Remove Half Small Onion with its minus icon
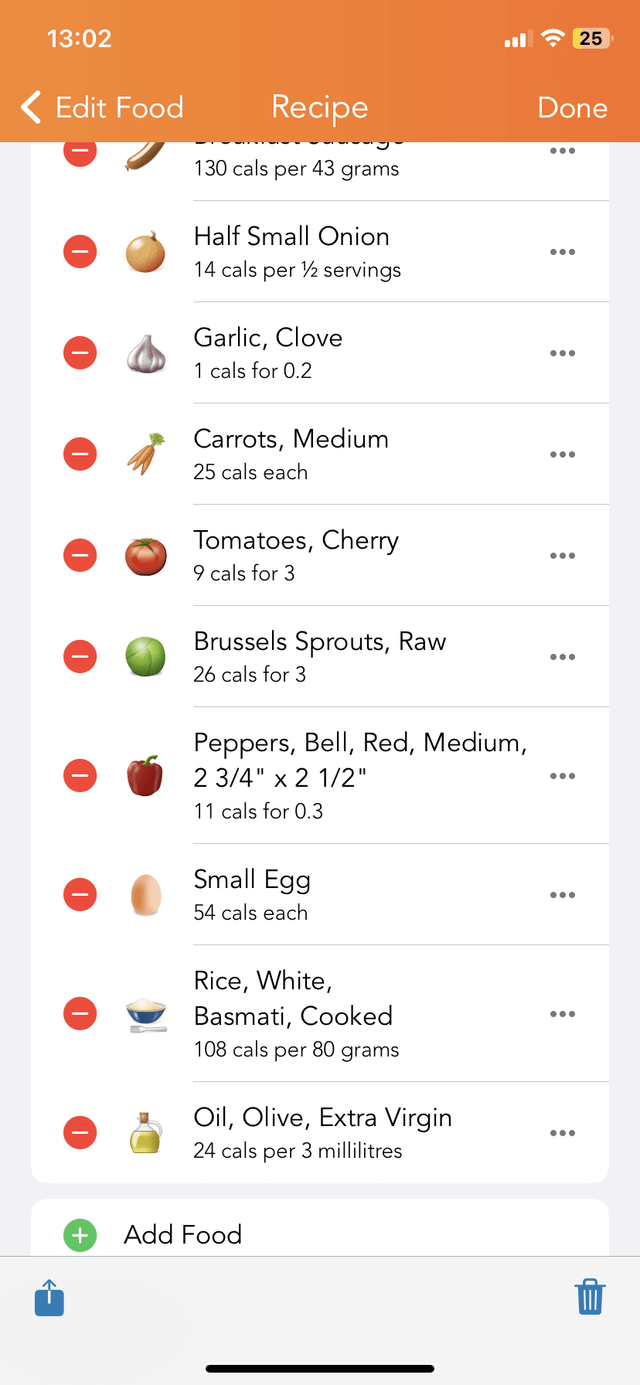640x1385 pixels. (80, 252)
